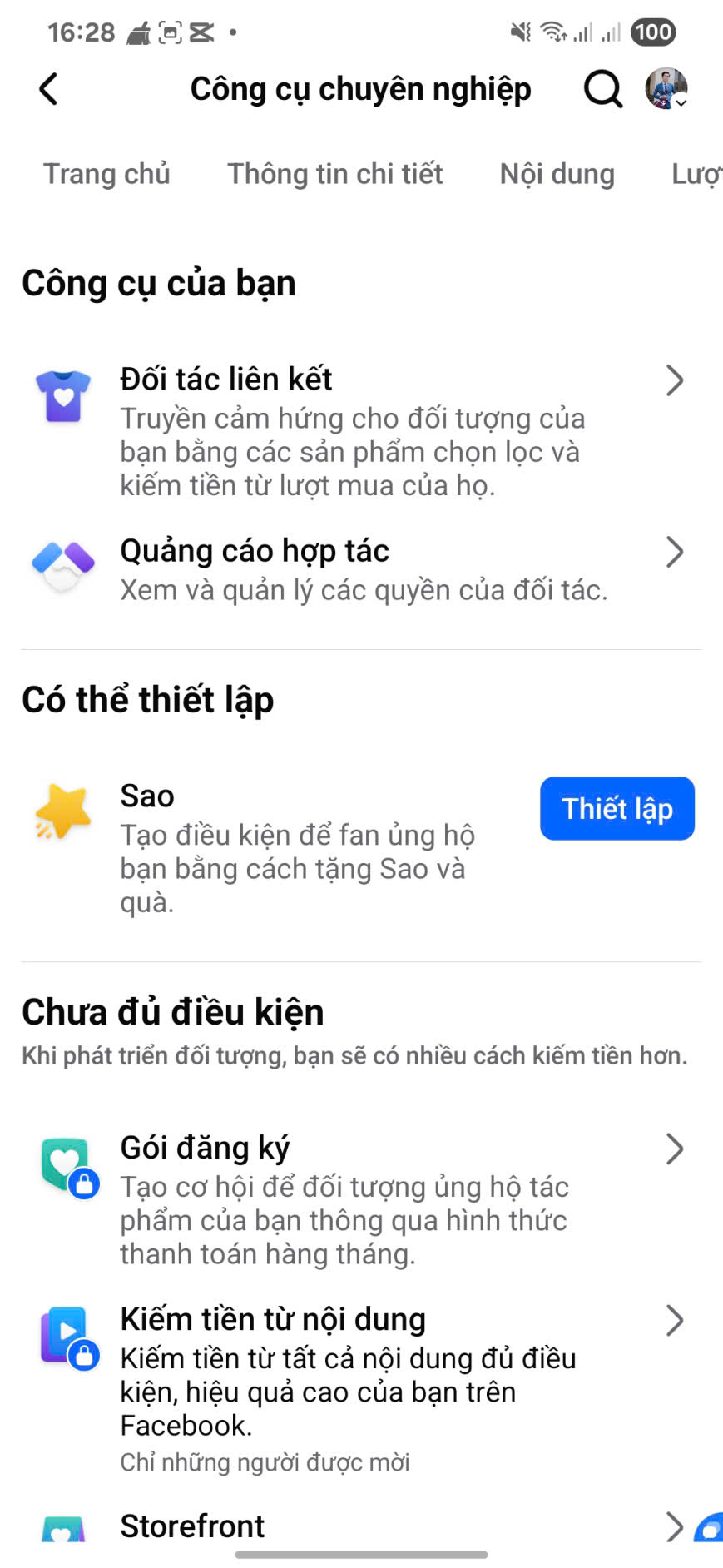Viewport: 723px width, 1568px height.
Task: Switch to the Trang chủ tab
Action: pyautogui.click(x=106, y=174)
